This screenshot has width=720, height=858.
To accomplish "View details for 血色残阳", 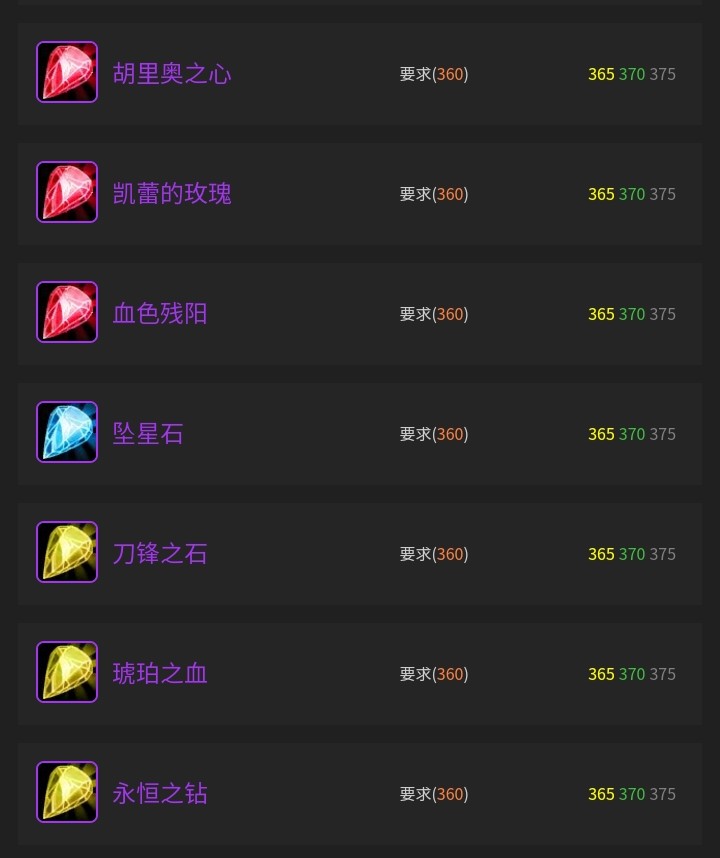I will (x=160, y=314).
